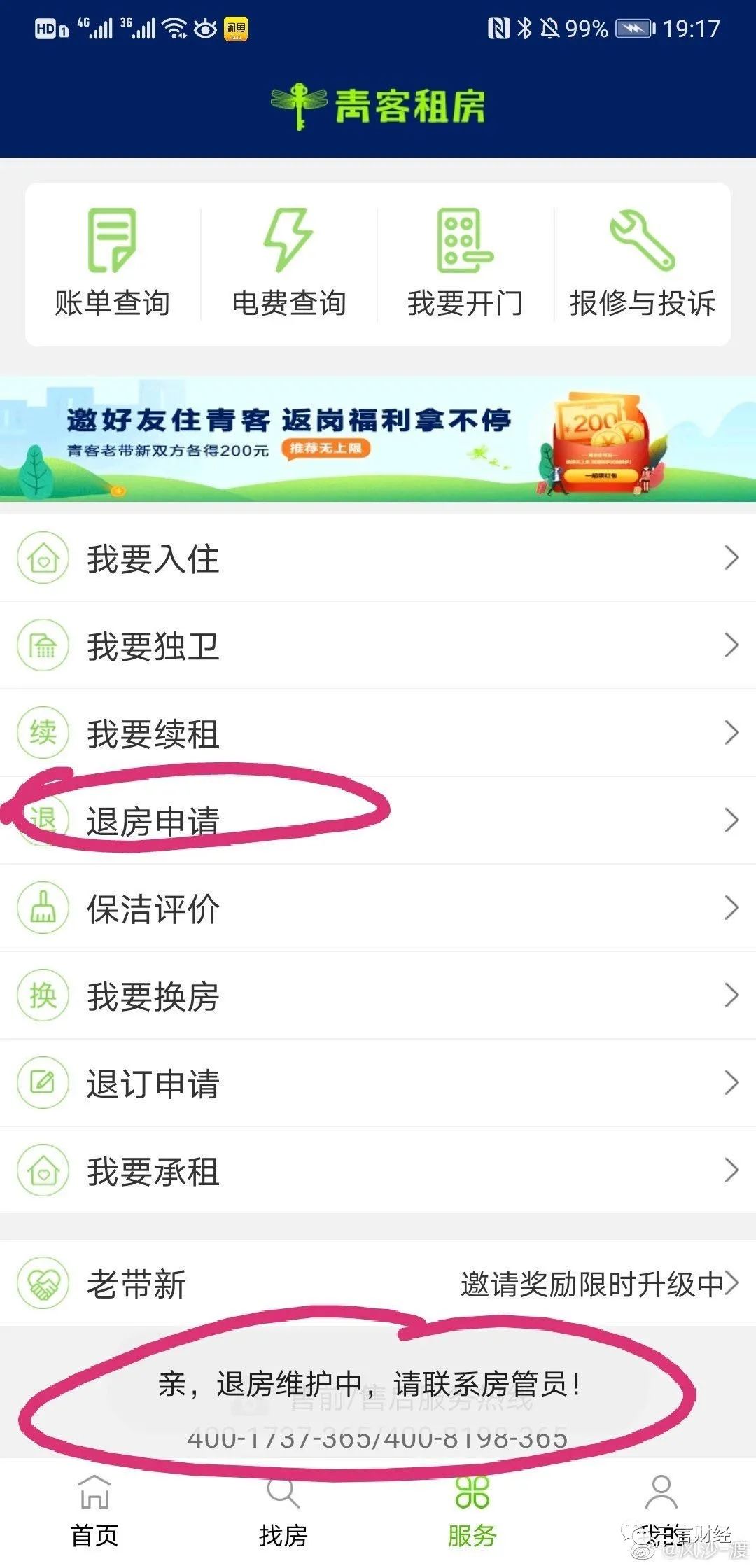This screenshot has width=756, height=1568.
Task: Open 我要续租 lease renewal
Action: click(378, 733)
